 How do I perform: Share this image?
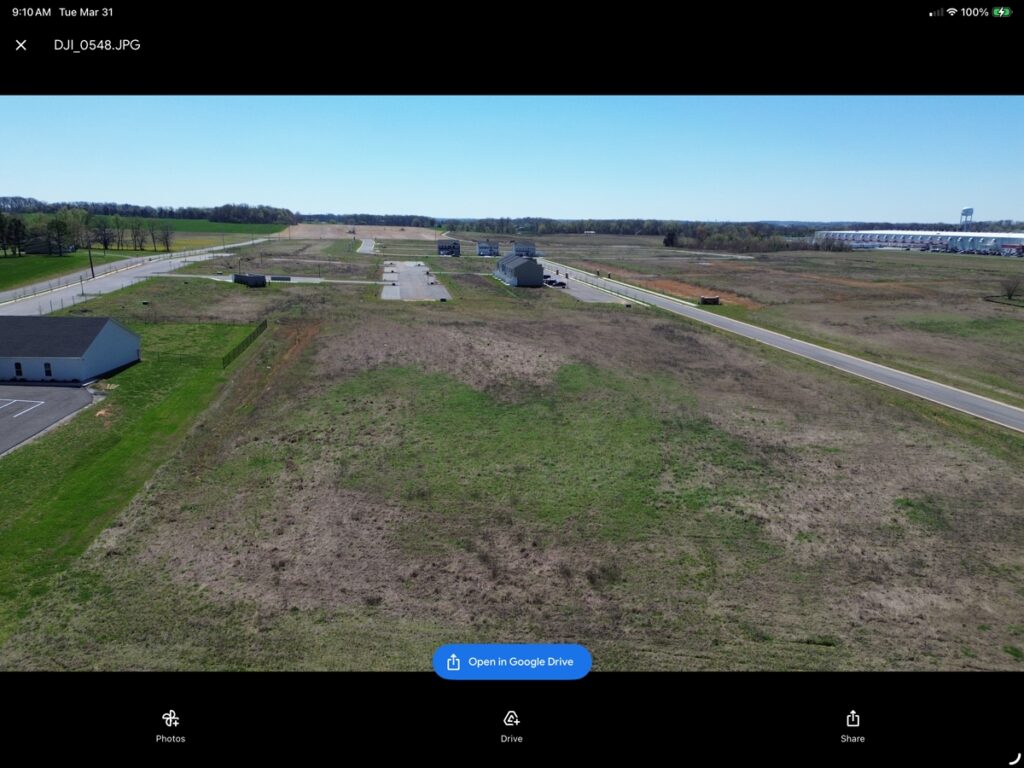pyautogui.click(x=852, y=725)
